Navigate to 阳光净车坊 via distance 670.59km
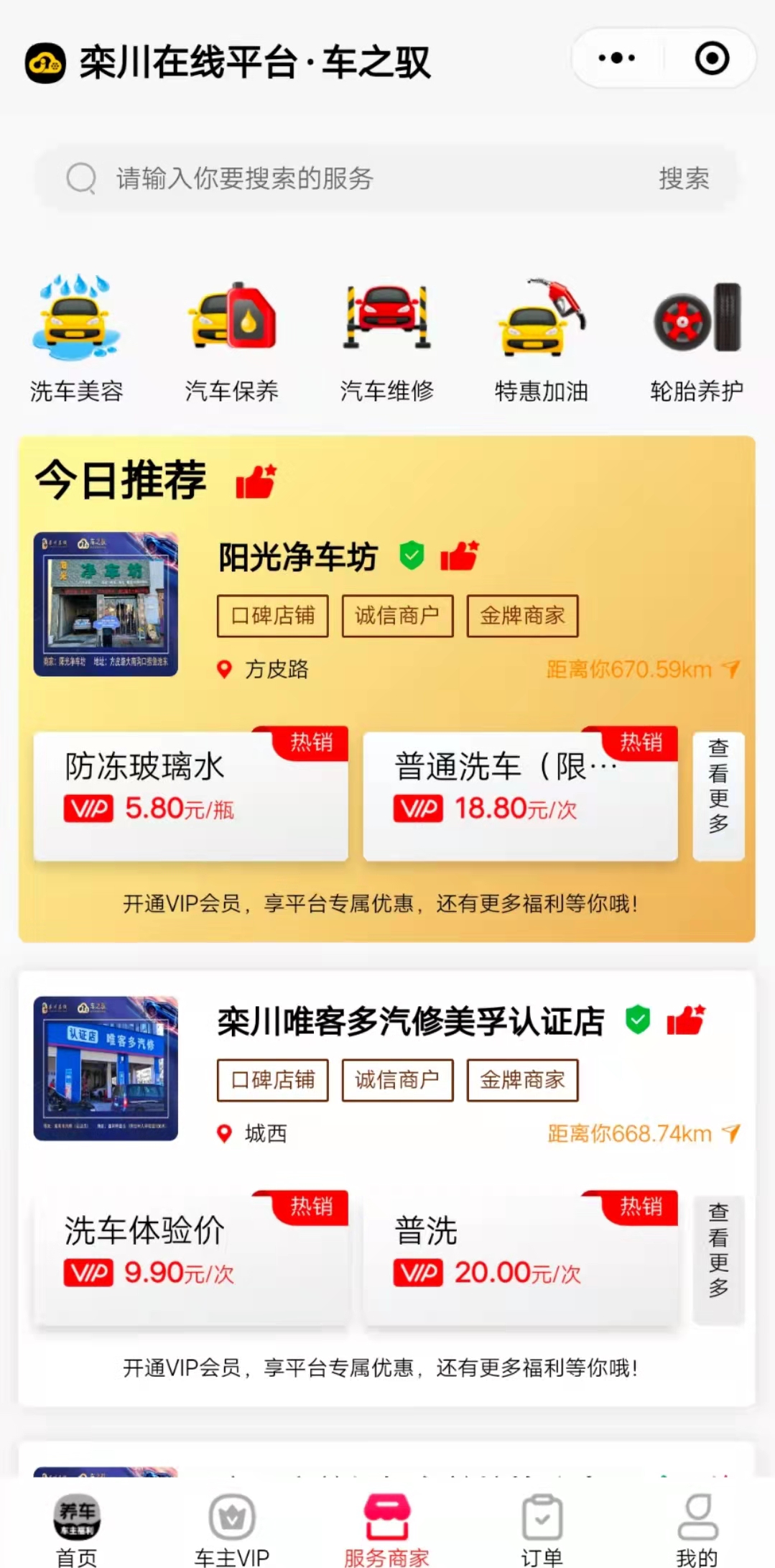The image size is (775, 1568). click(642, 670)
